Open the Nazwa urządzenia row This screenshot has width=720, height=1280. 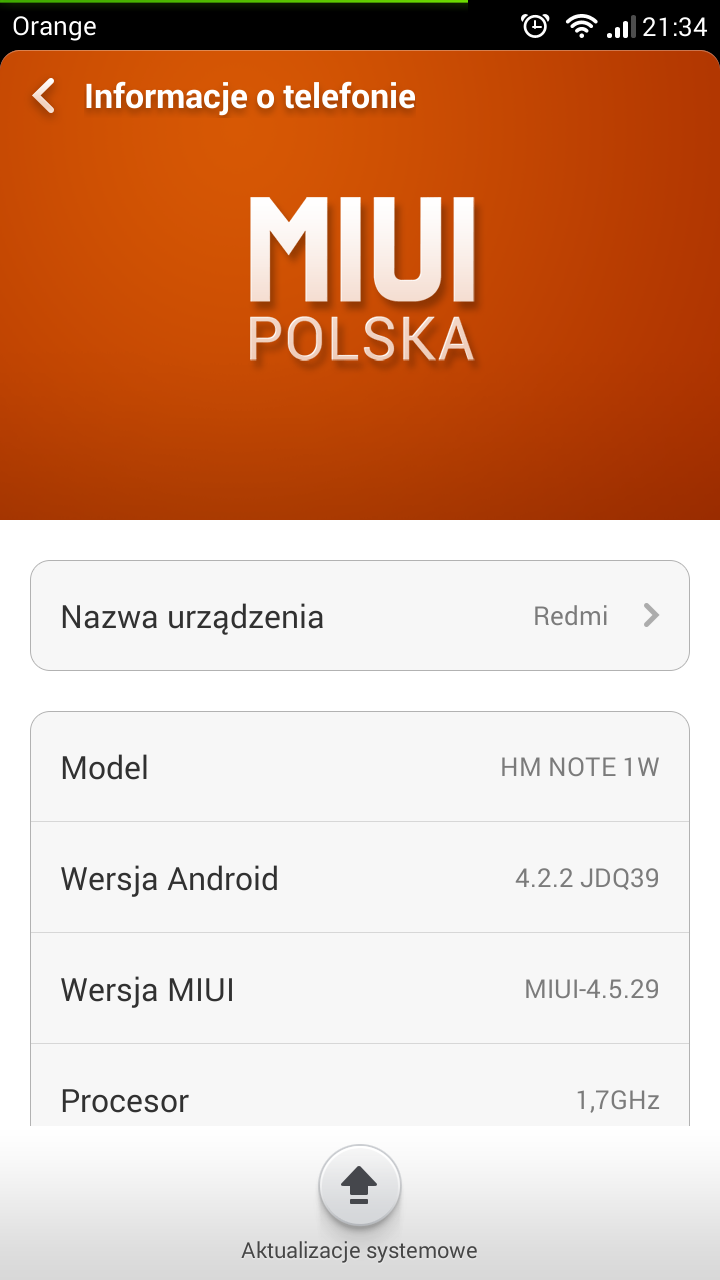coord(360,616)
